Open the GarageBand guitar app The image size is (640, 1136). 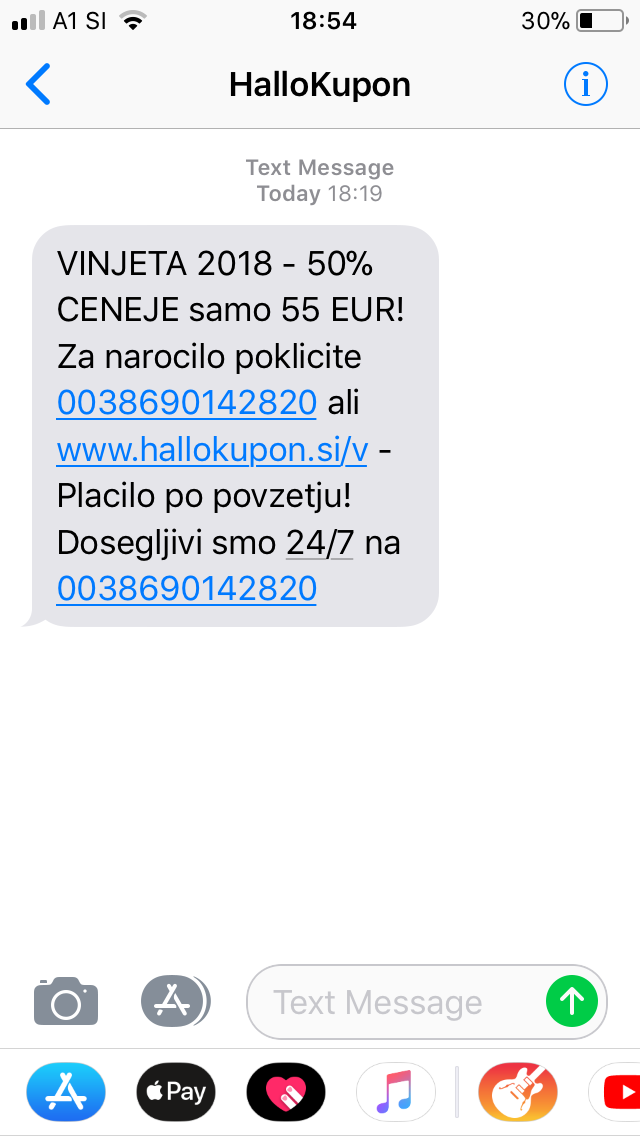click(x=518, y=1092)
